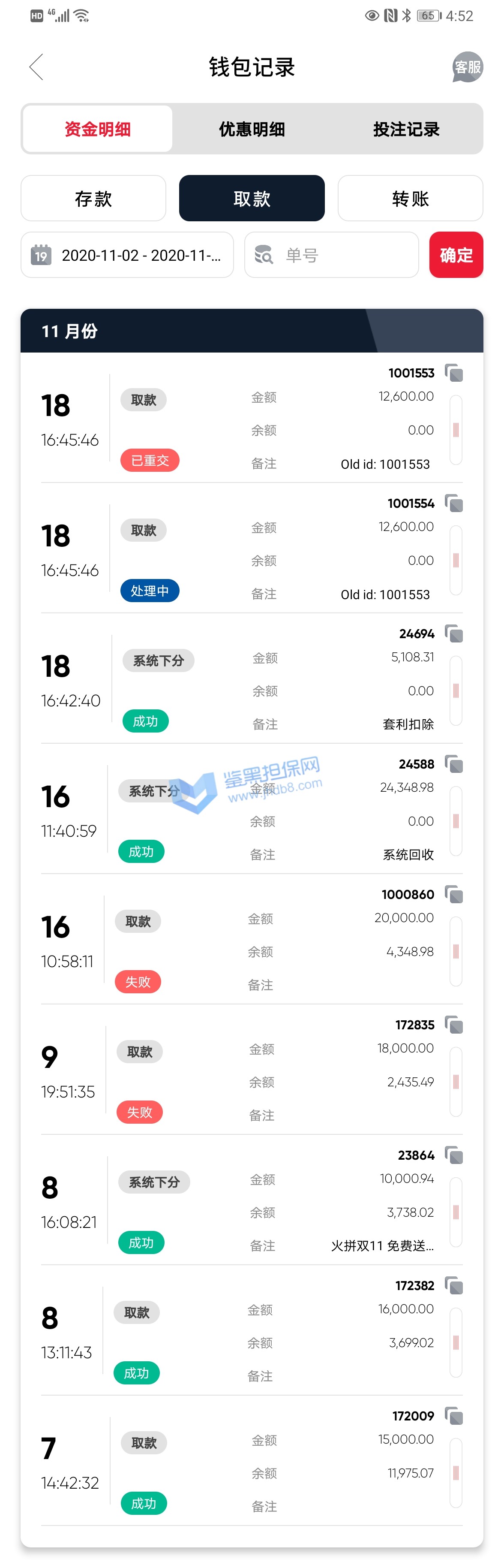
Task: Confirm with the 确定 button
Action: click(456, 255)
